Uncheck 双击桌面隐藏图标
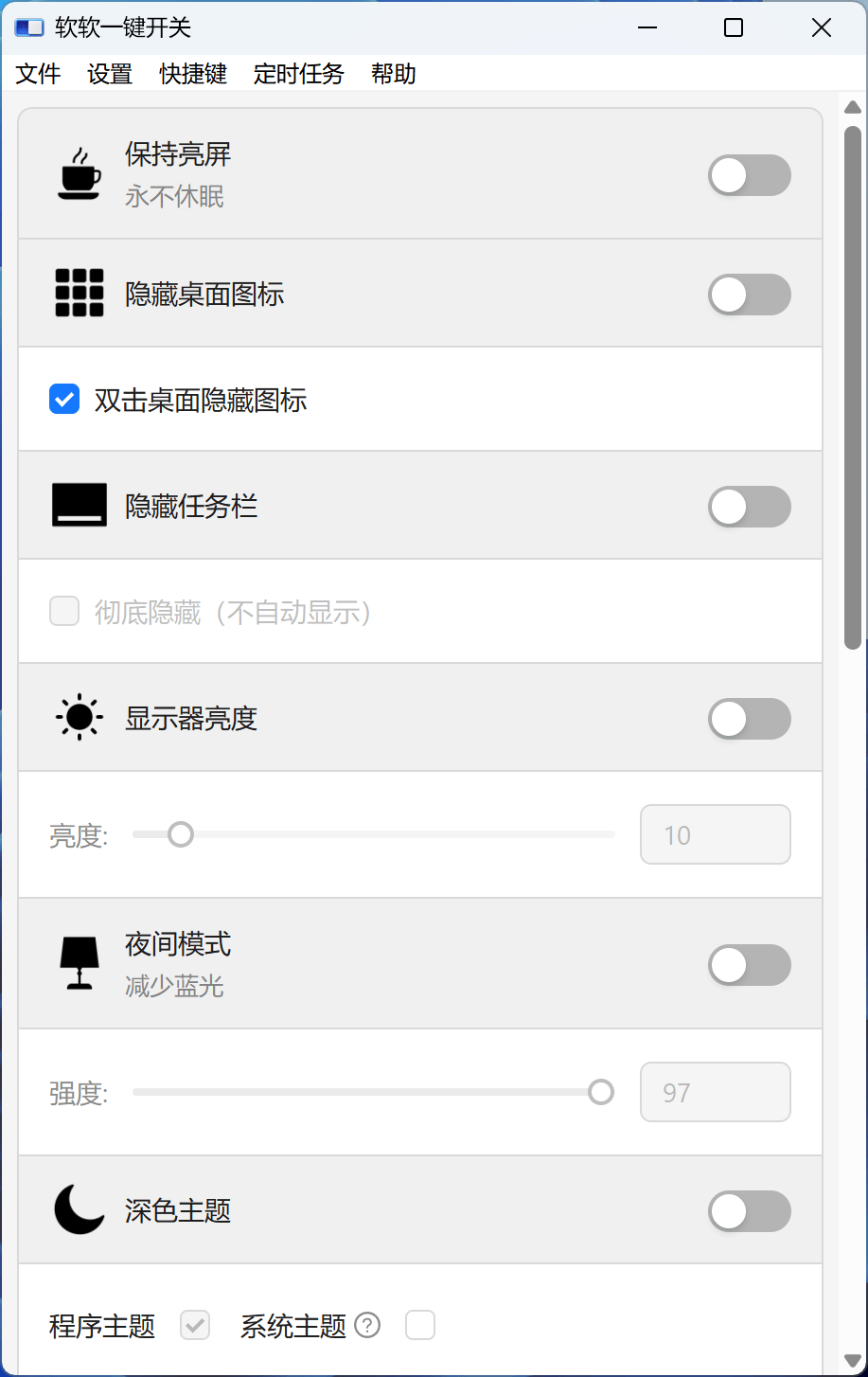The height and width of the screenshot is (1377, 868). coord(63,399)
